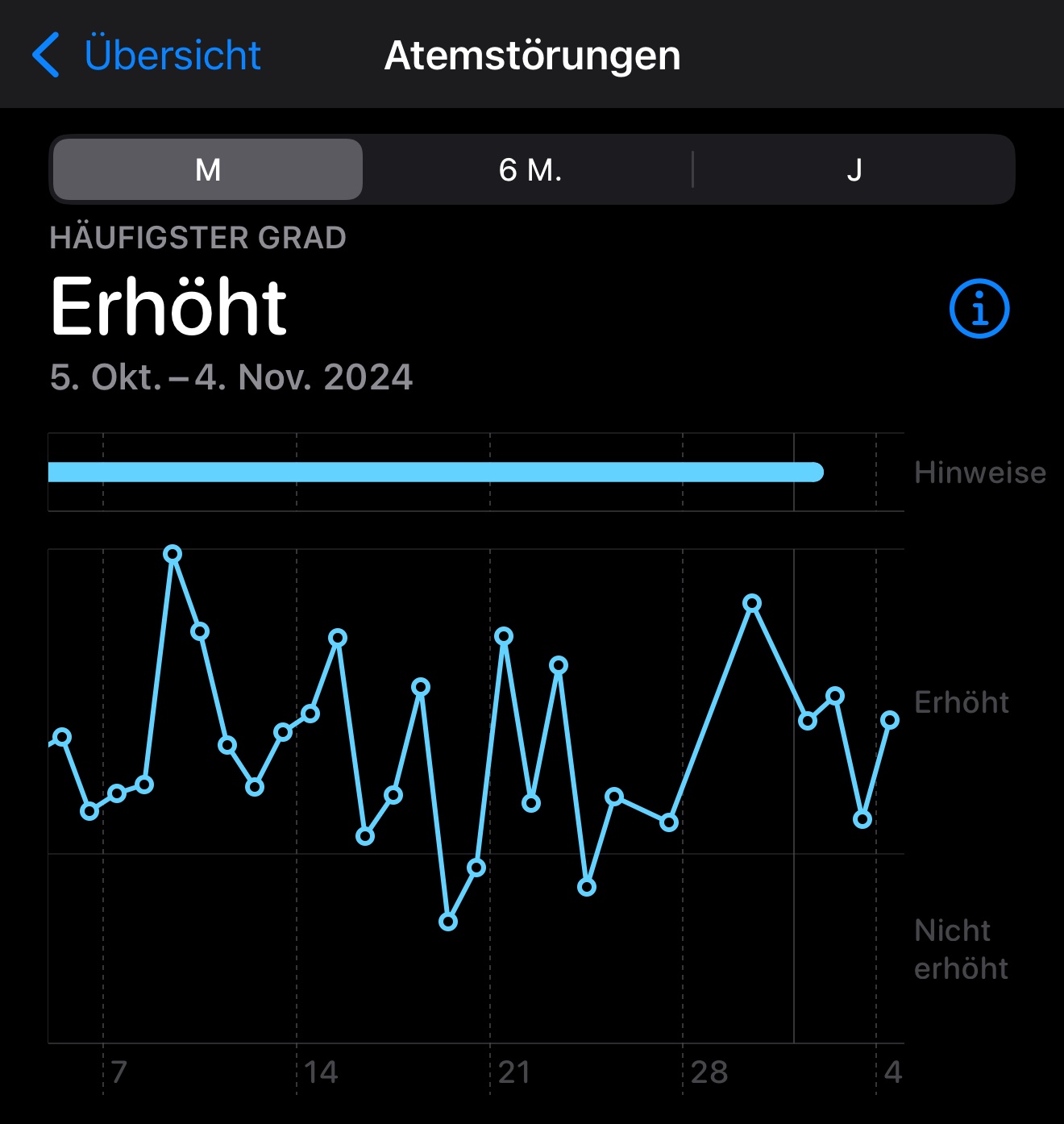Go back to Übersicht
Image resolution: width=1064 pixels, height=1124 pixels.
click(147, 55)
